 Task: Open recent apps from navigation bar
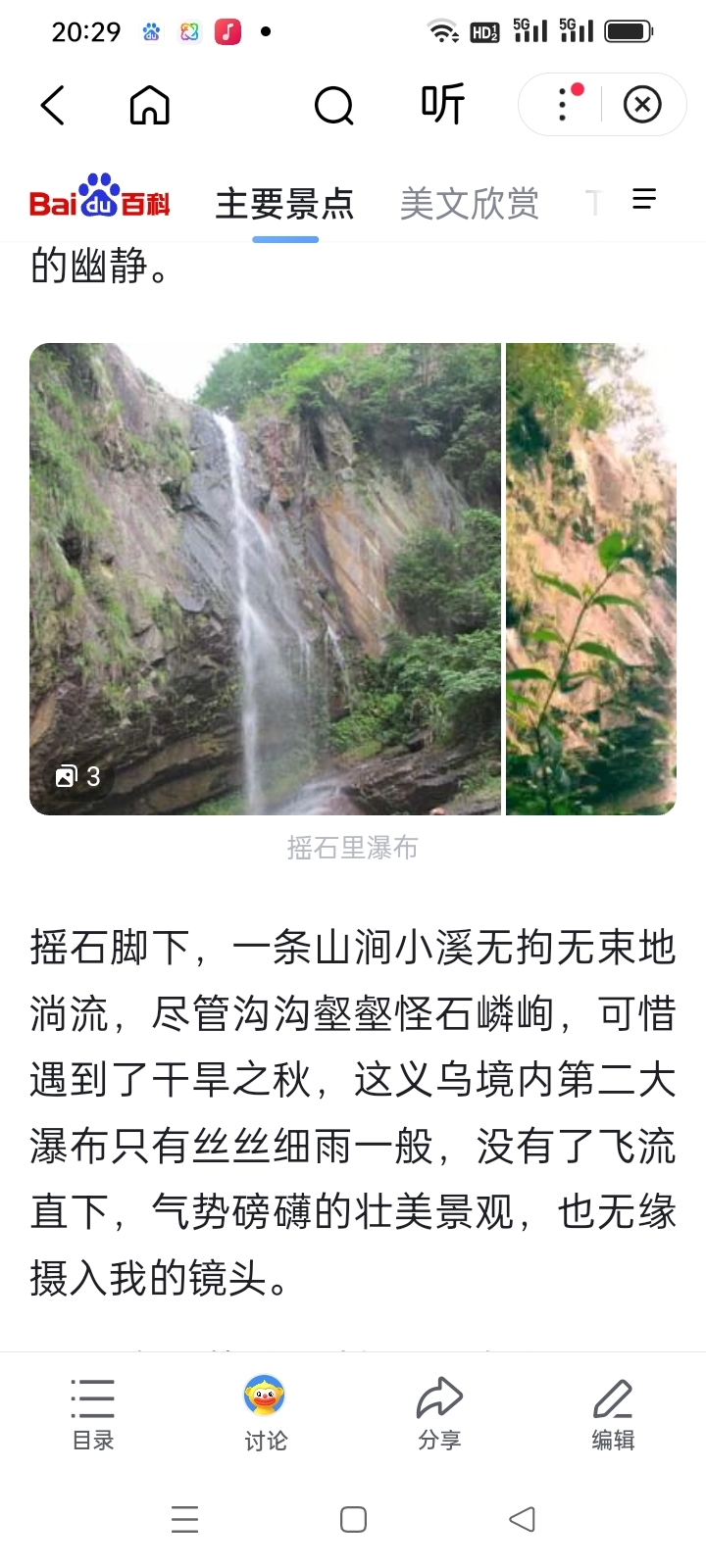pyautogui.click(x=184, y=1519)
